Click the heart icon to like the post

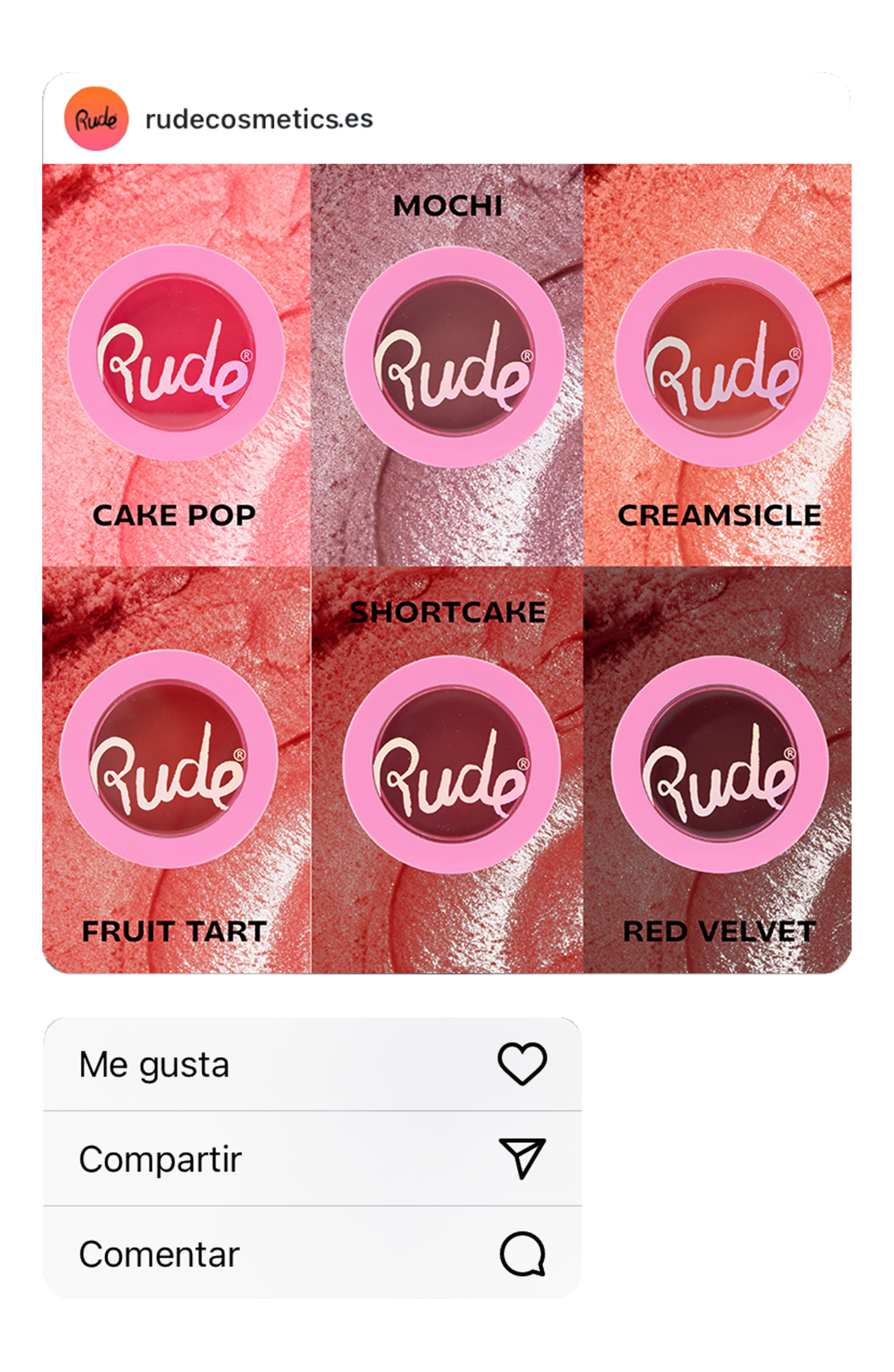521,1063
